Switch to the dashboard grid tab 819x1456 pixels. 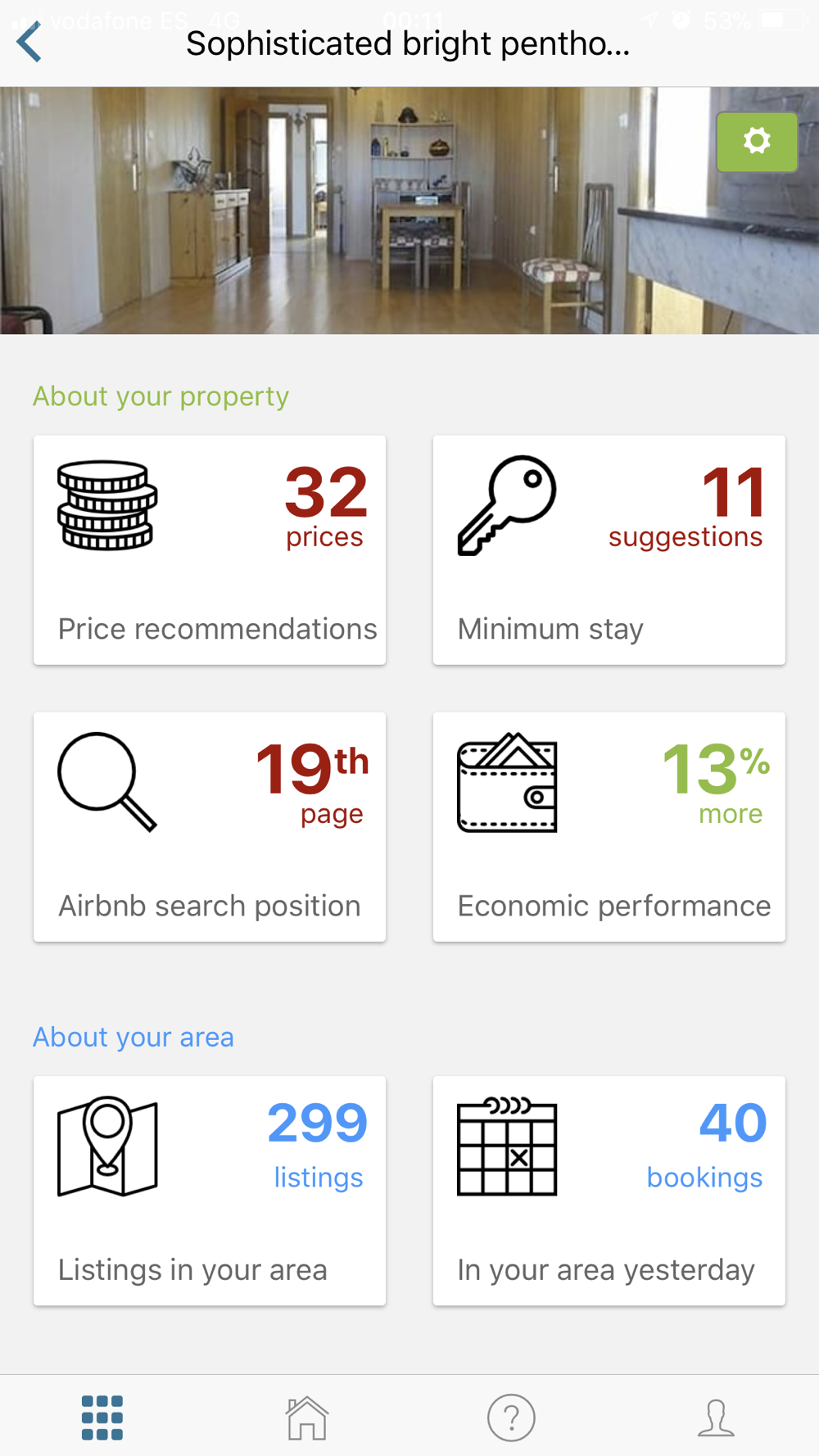(x=102, y=1418)
